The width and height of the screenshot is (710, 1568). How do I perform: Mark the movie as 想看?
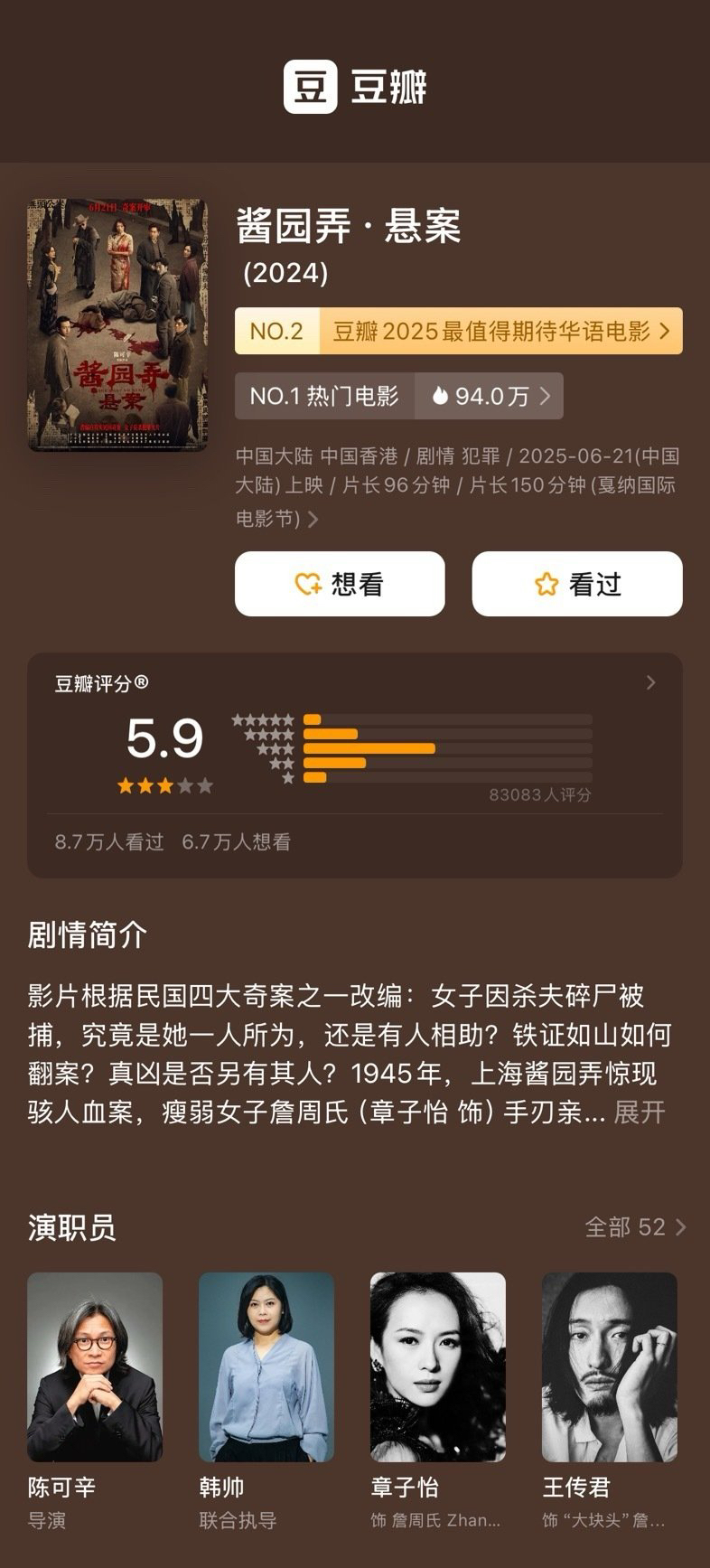click(x=340, y=584)
